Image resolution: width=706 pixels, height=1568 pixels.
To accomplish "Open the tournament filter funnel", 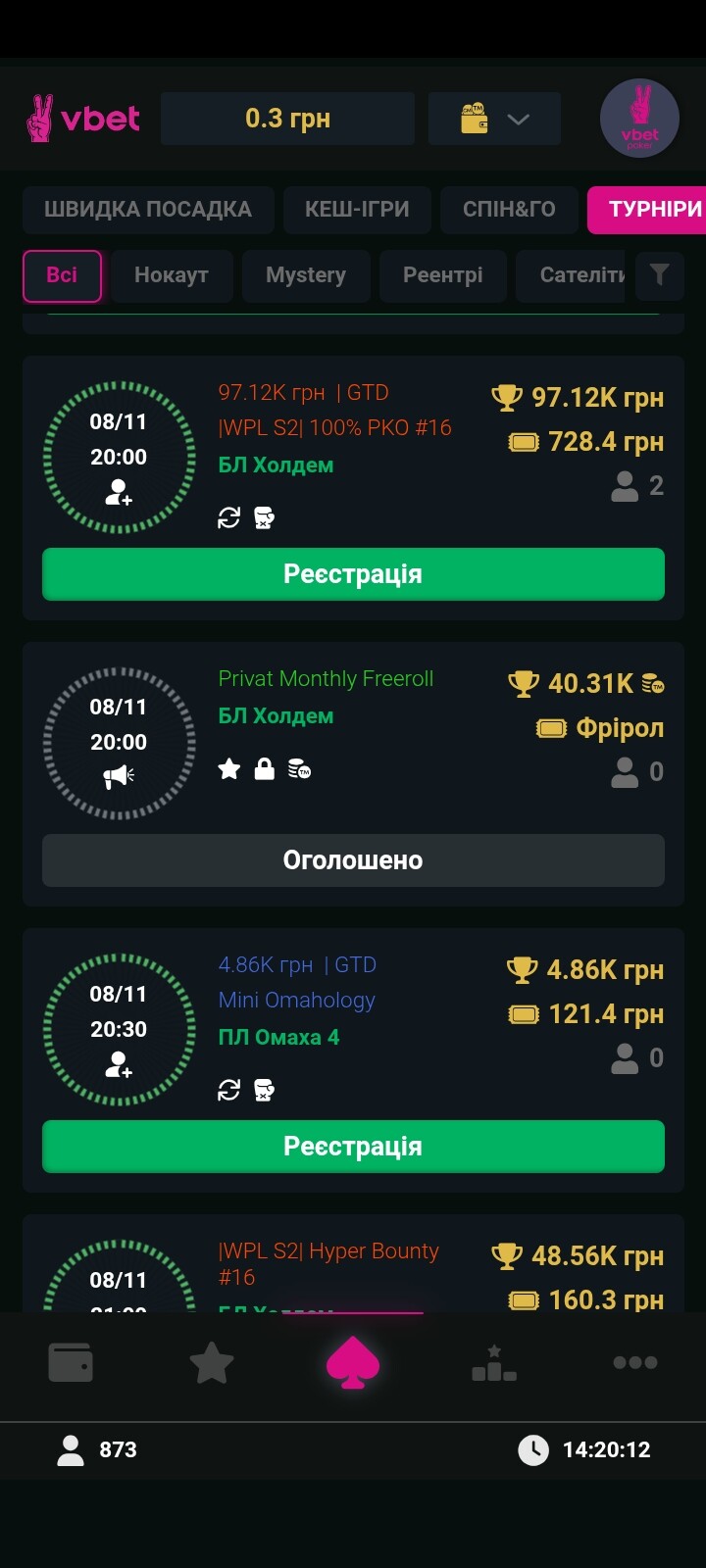I will click(659, 275).
